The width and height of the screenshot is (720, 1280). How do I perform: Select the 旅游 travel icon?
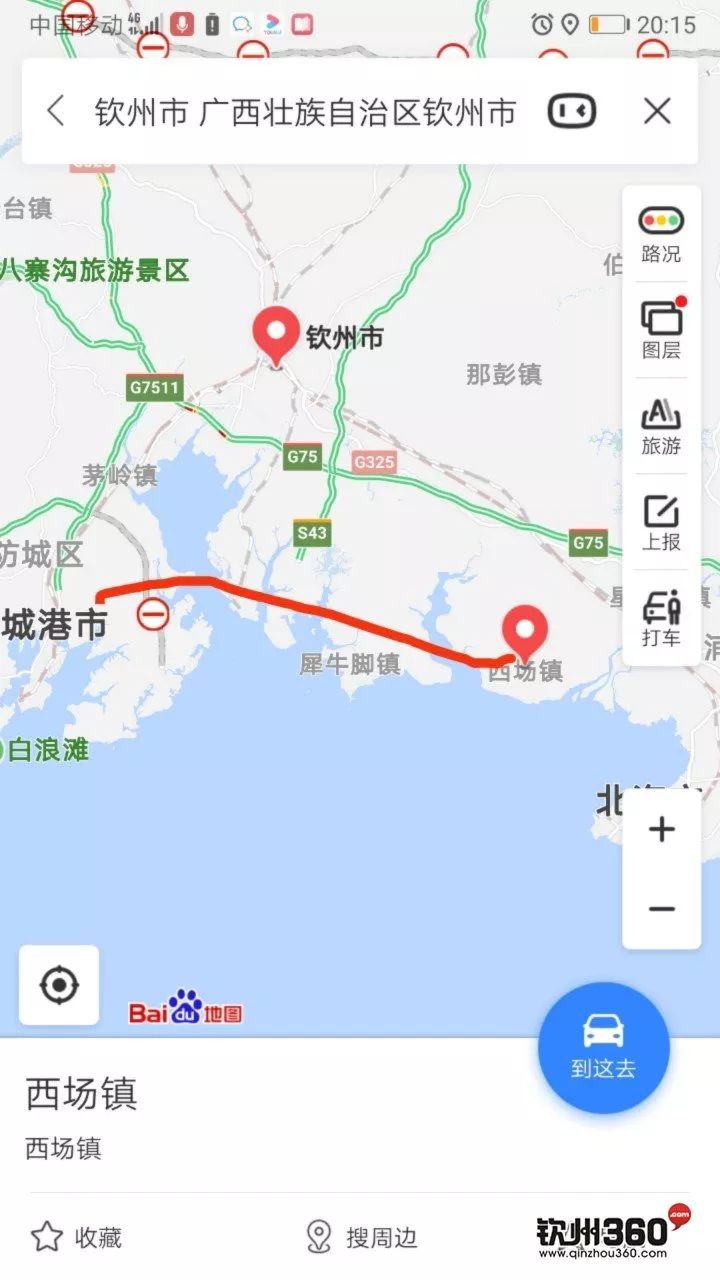click(659, 424)
